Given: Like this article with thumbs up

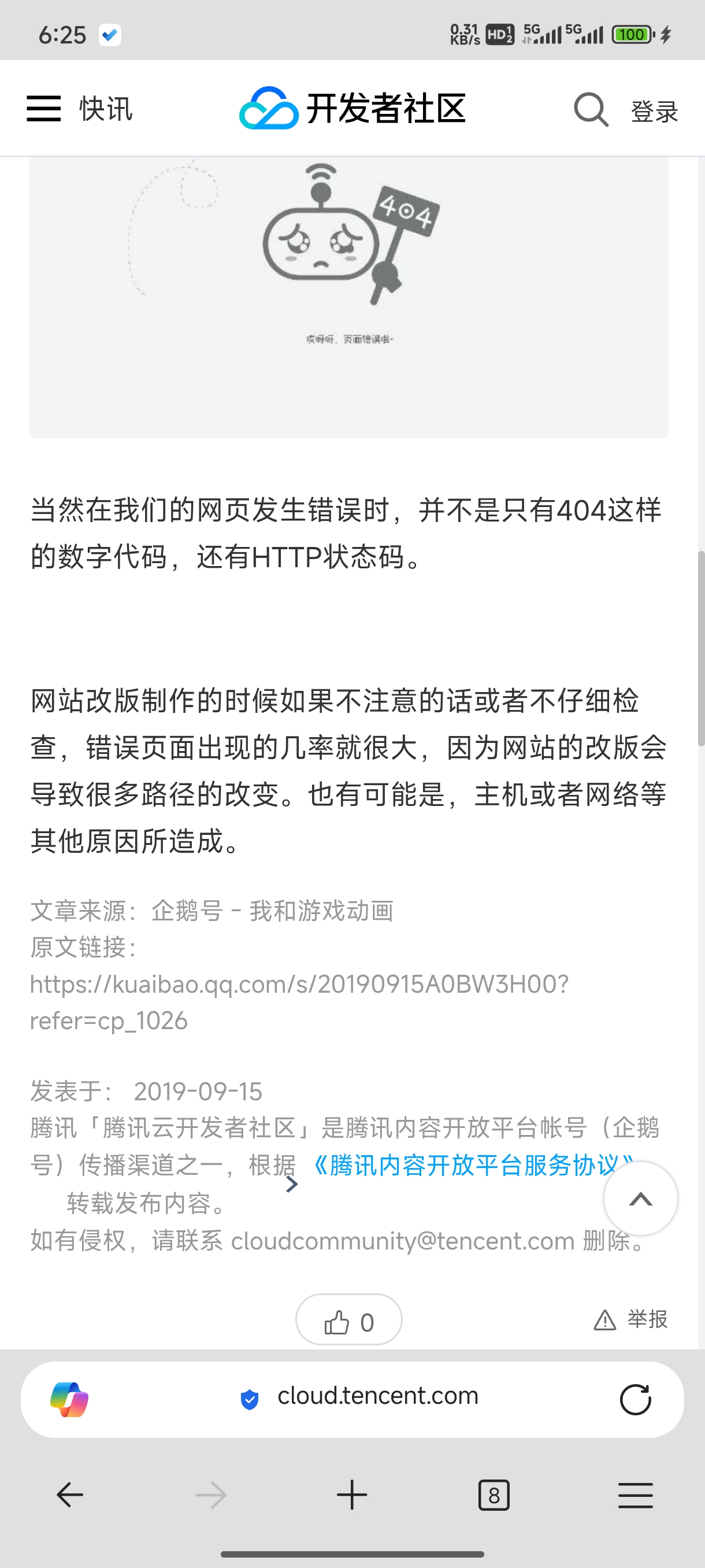Looking at the screenshot, I should pyautogui.click(x=348, y=1322).
